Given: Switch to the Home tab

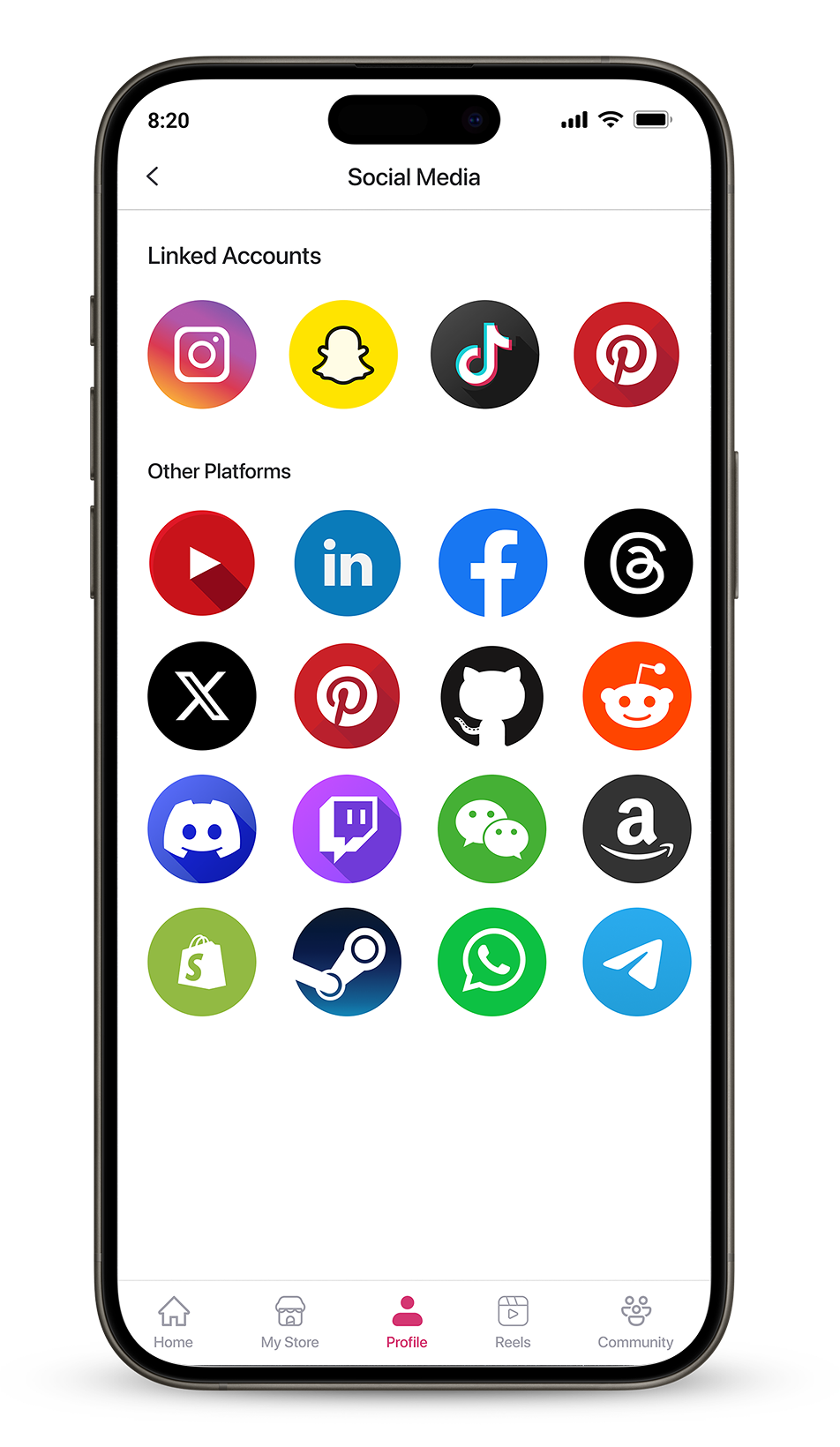Looking at the screenshot, I should 174,1322.
